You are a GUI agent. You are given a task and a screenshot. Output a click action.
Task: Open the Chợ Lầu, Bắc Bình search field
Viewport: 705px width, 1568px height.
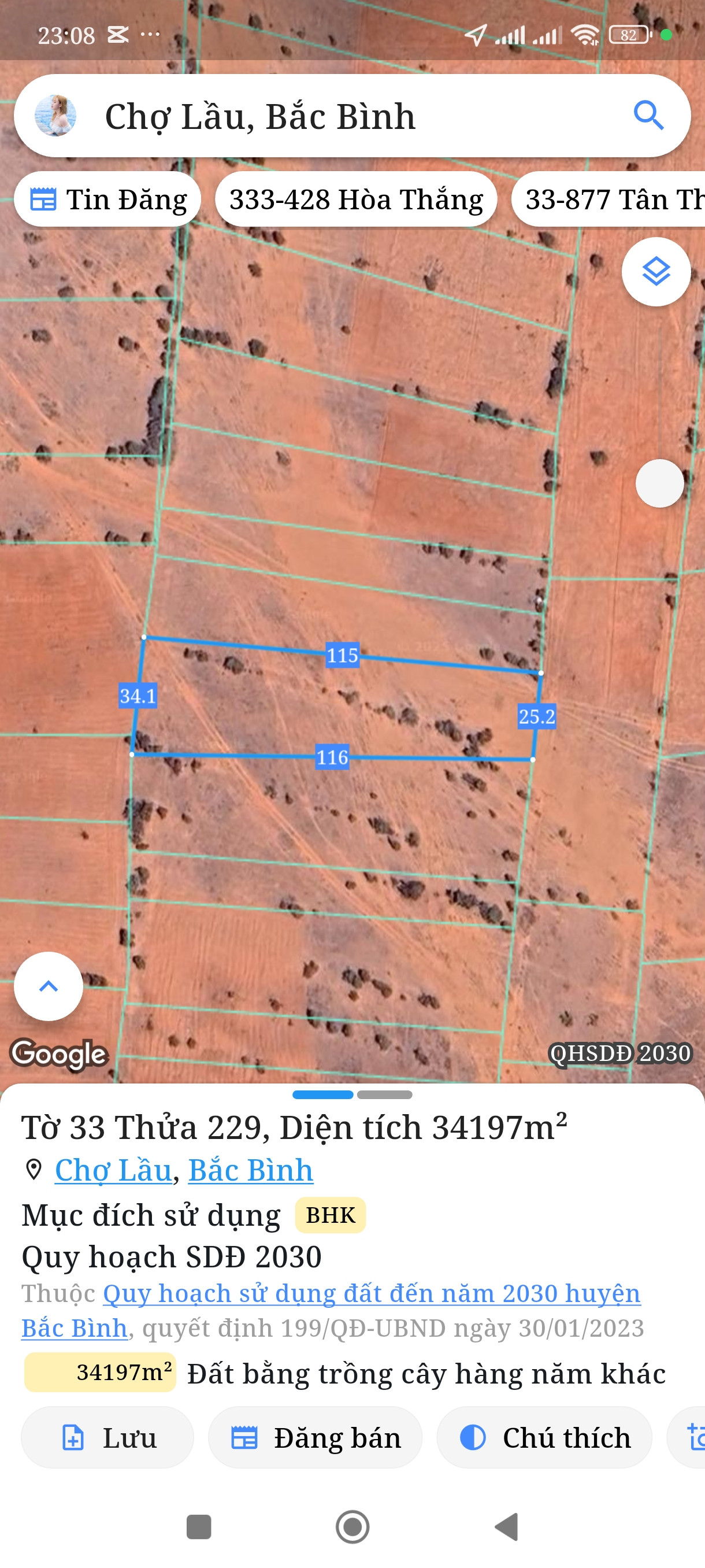click(340, 116)
